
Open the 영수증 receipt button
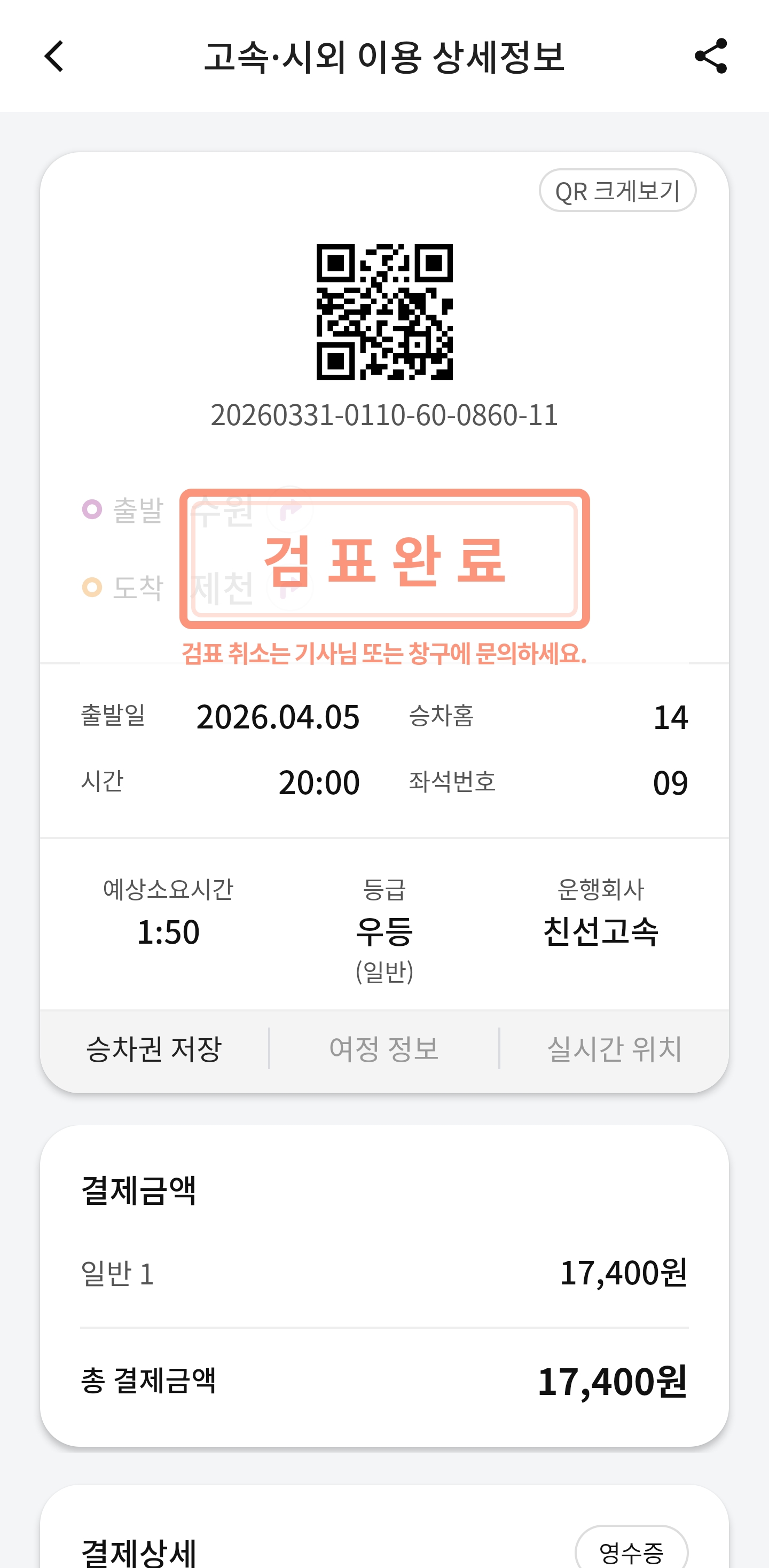click(x=631, y=1551)
